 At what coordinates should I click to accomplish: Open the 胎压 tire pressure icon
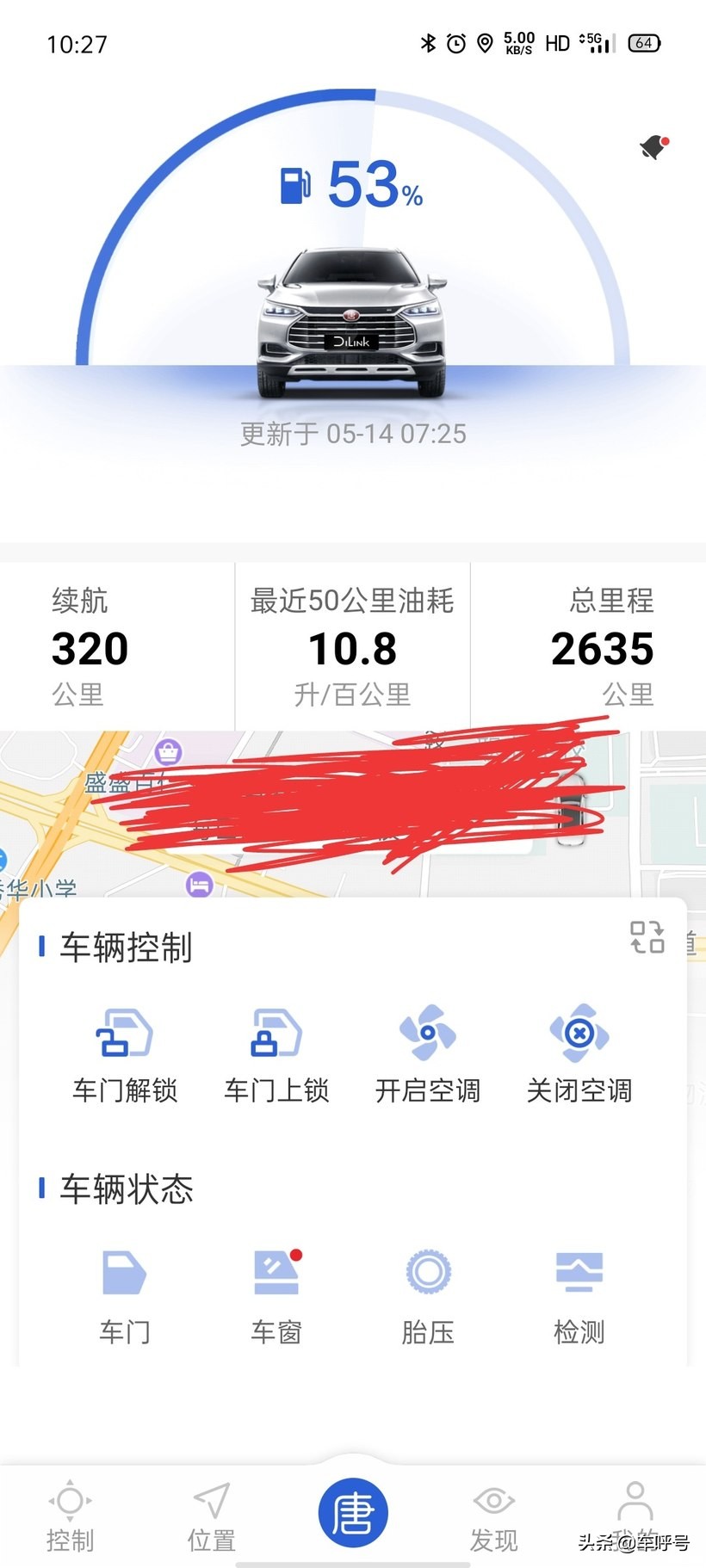(x=427, y=1274)
